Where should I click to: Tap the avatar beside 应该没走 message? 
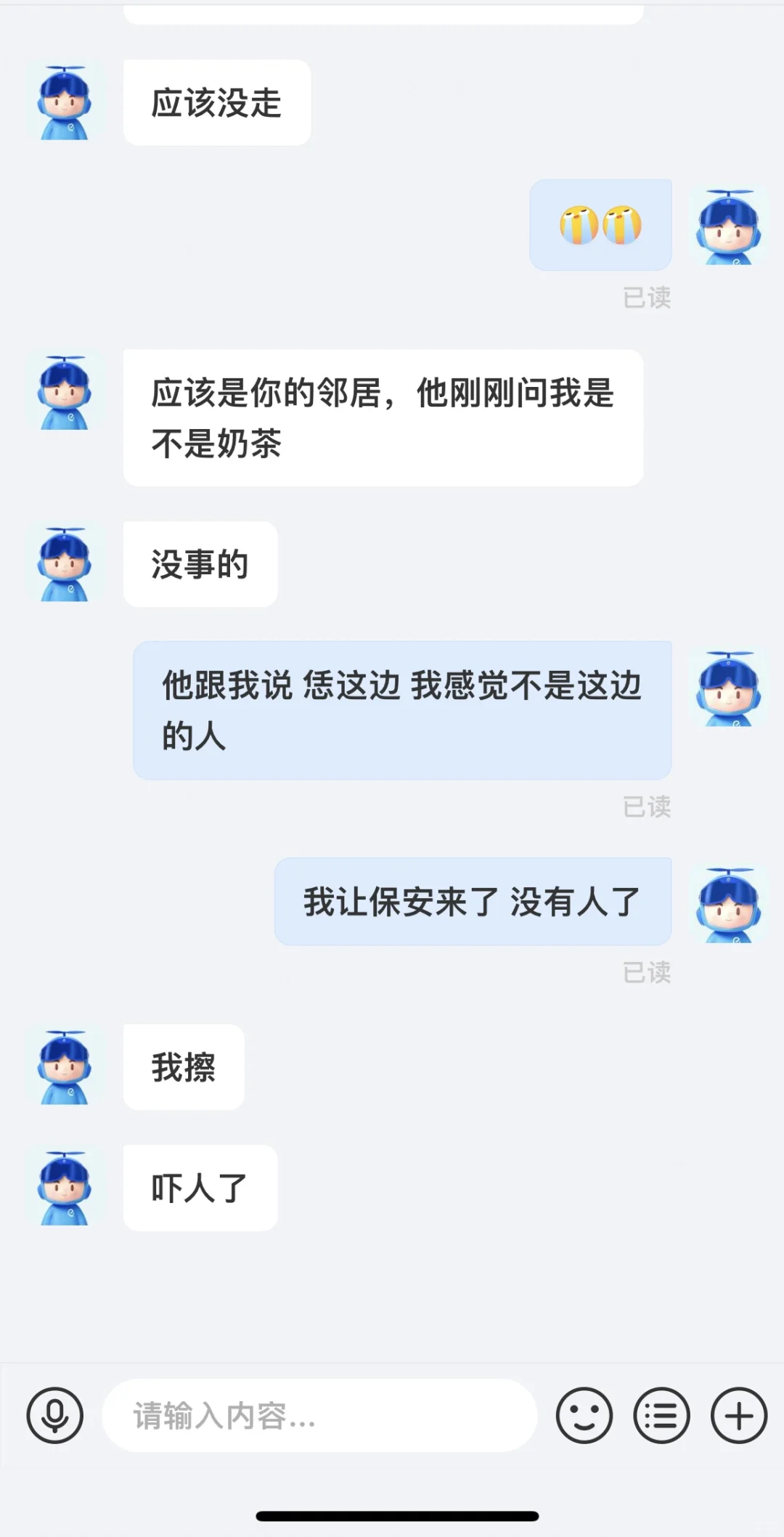click(x=65, y=102)
